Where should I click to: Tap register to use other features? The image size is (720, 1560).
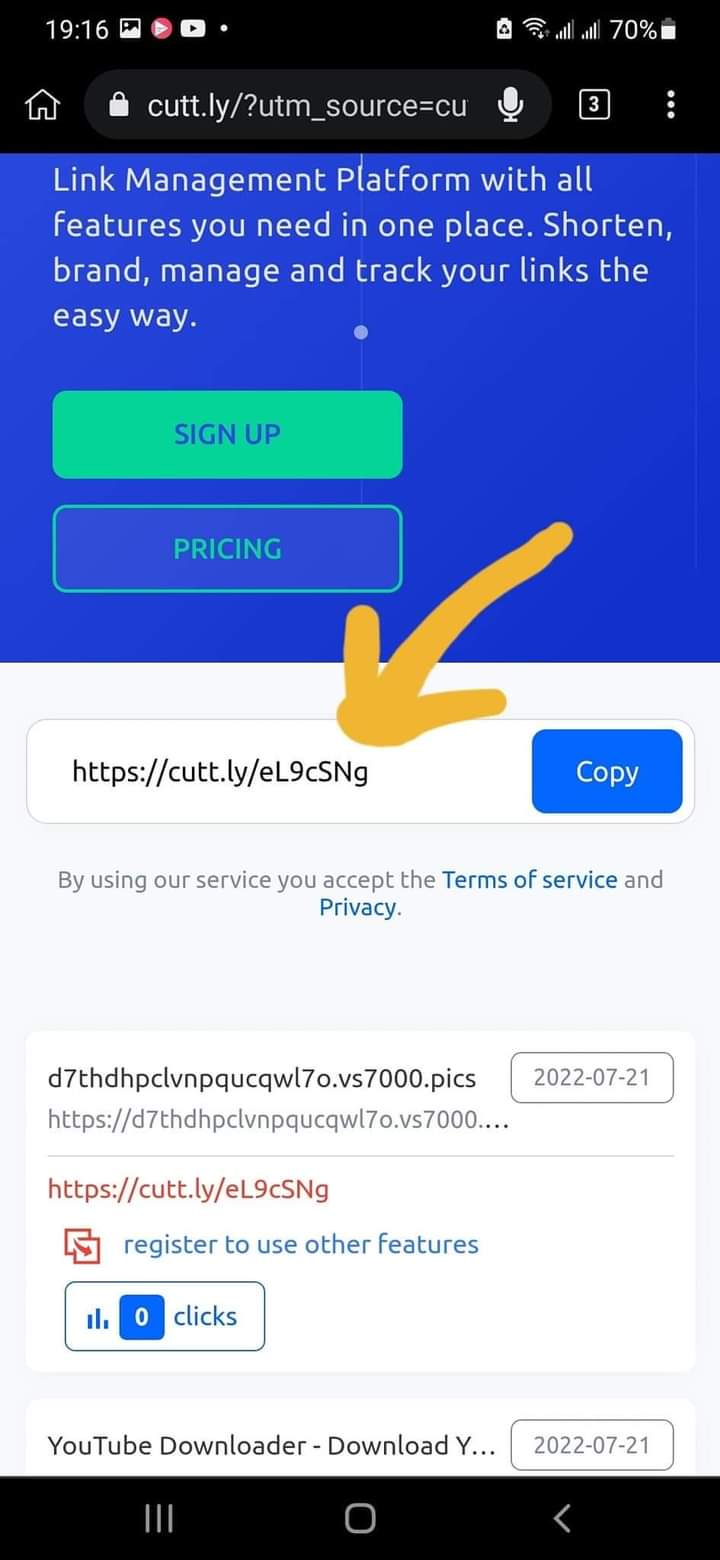pos(300,1244)
